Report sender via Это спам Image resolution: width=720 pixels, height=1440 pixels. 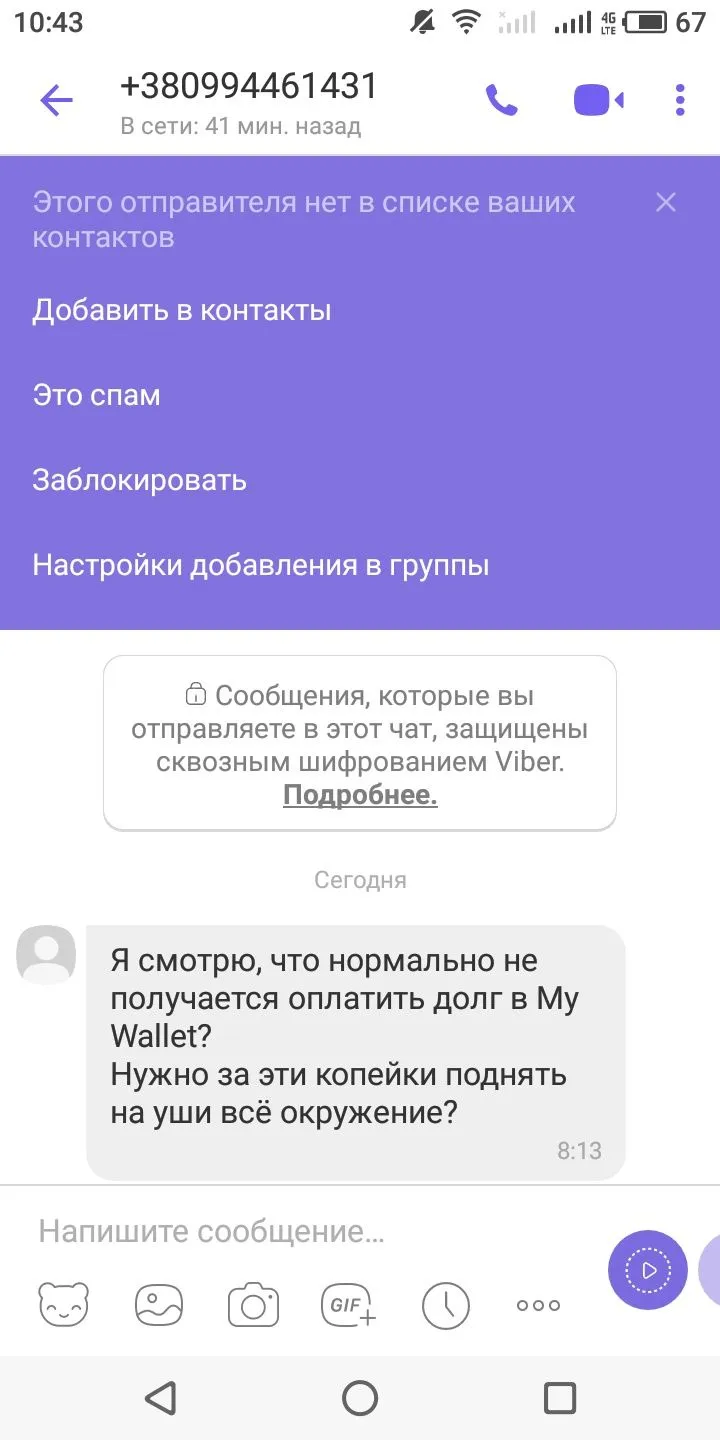(96, 395)
